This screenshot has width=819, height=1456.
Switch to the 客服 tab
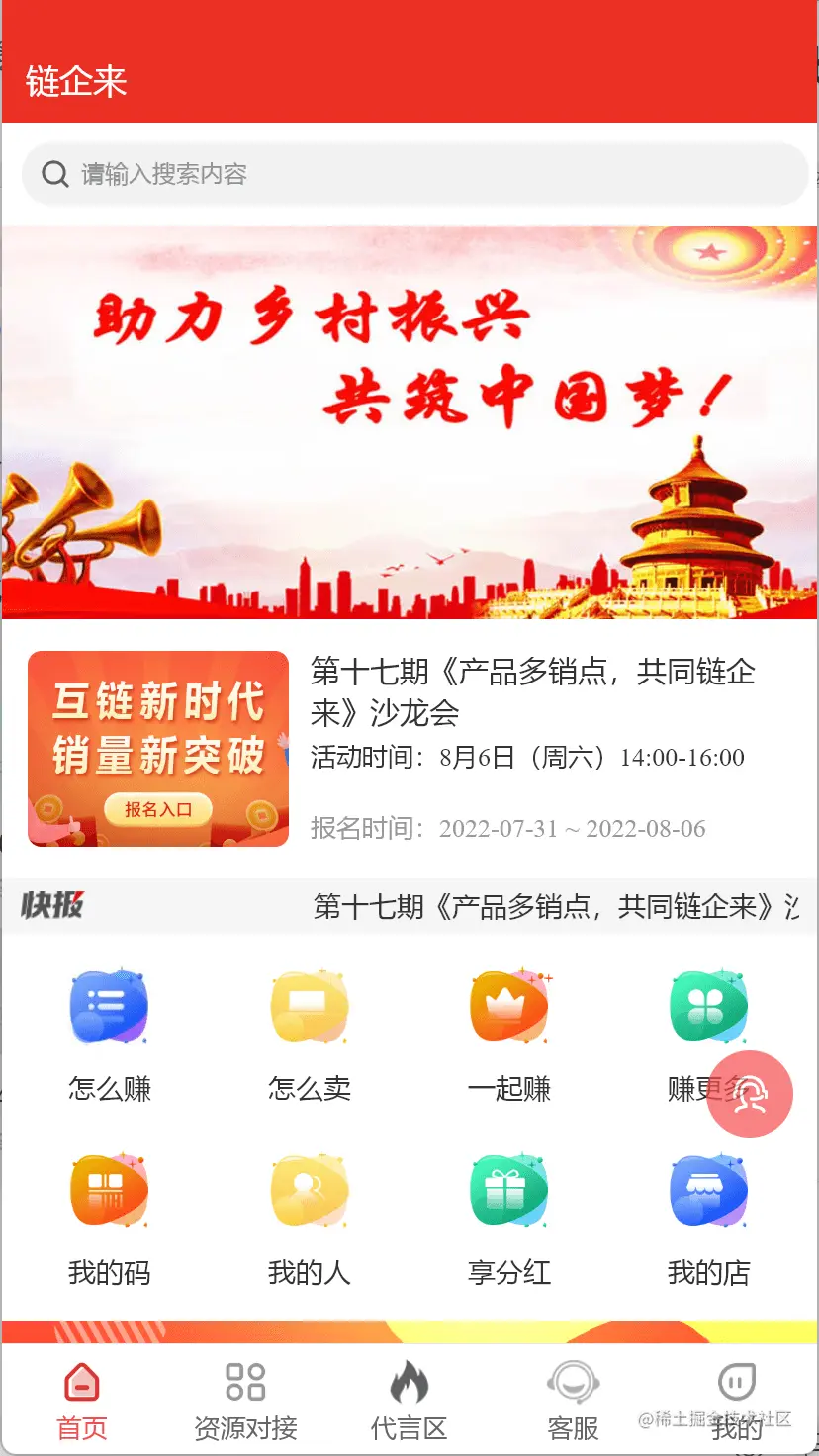click(x=573, y=1401)
